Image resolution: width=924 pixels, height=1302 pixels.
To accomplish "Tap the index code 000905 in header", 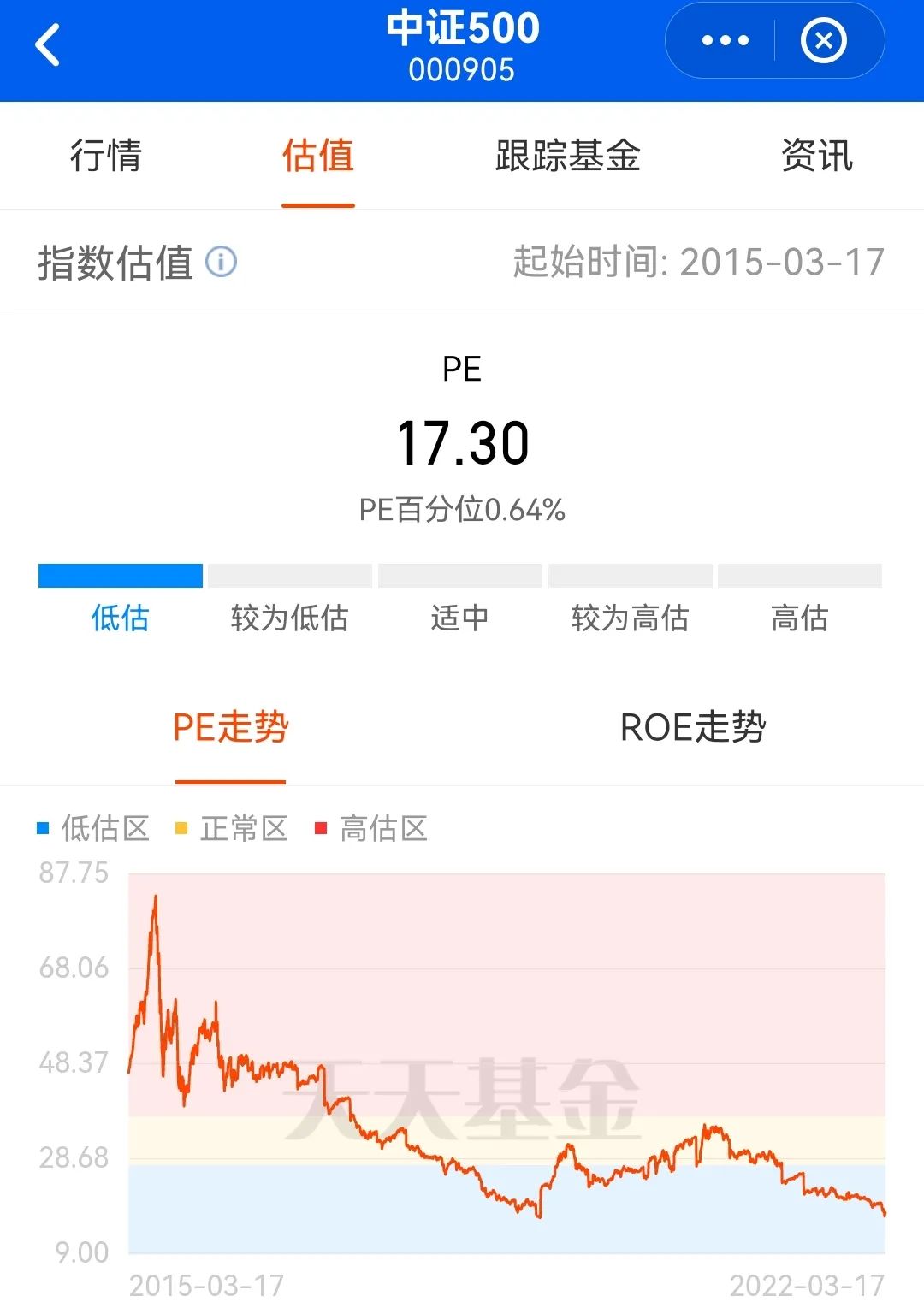I will 462,70.
